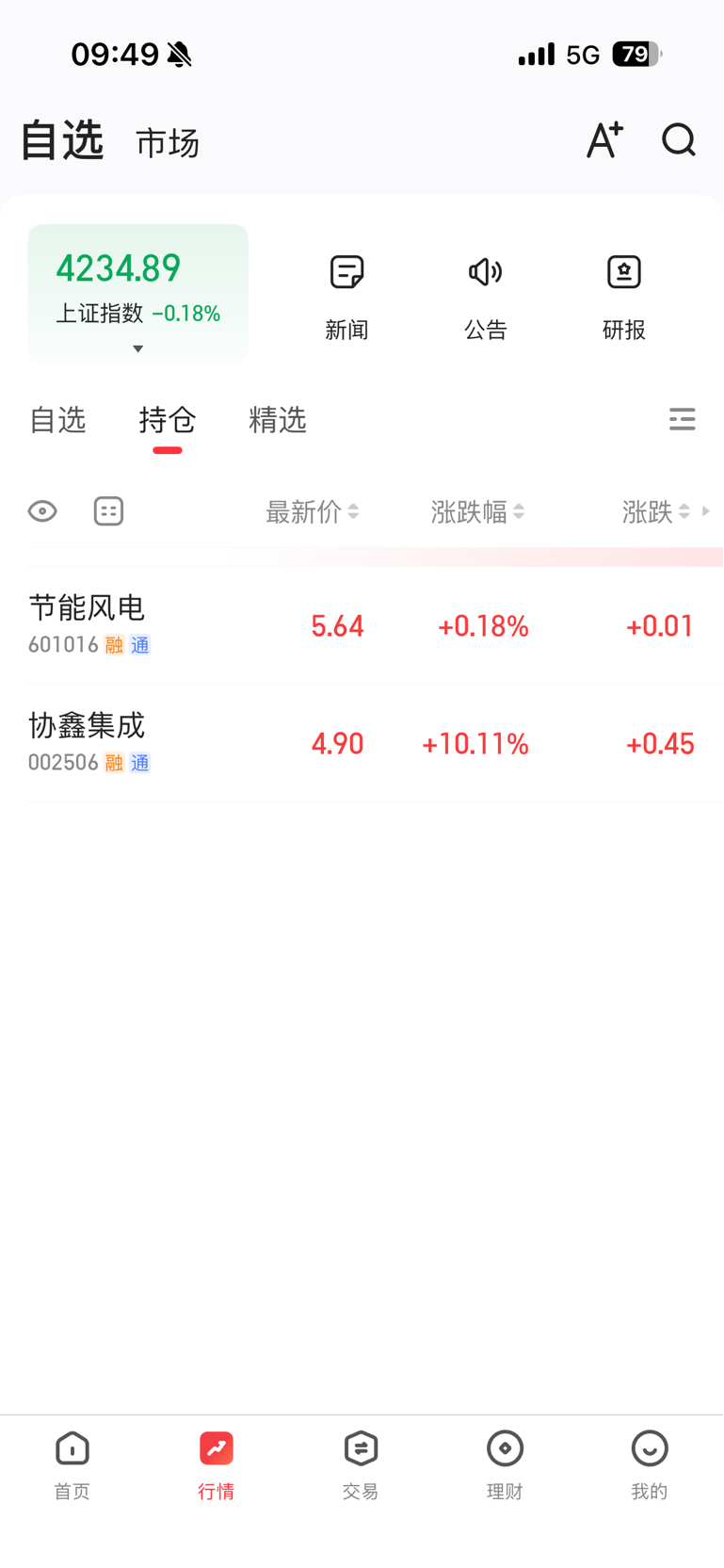Open 节能风电 stock details

[362, 625]
